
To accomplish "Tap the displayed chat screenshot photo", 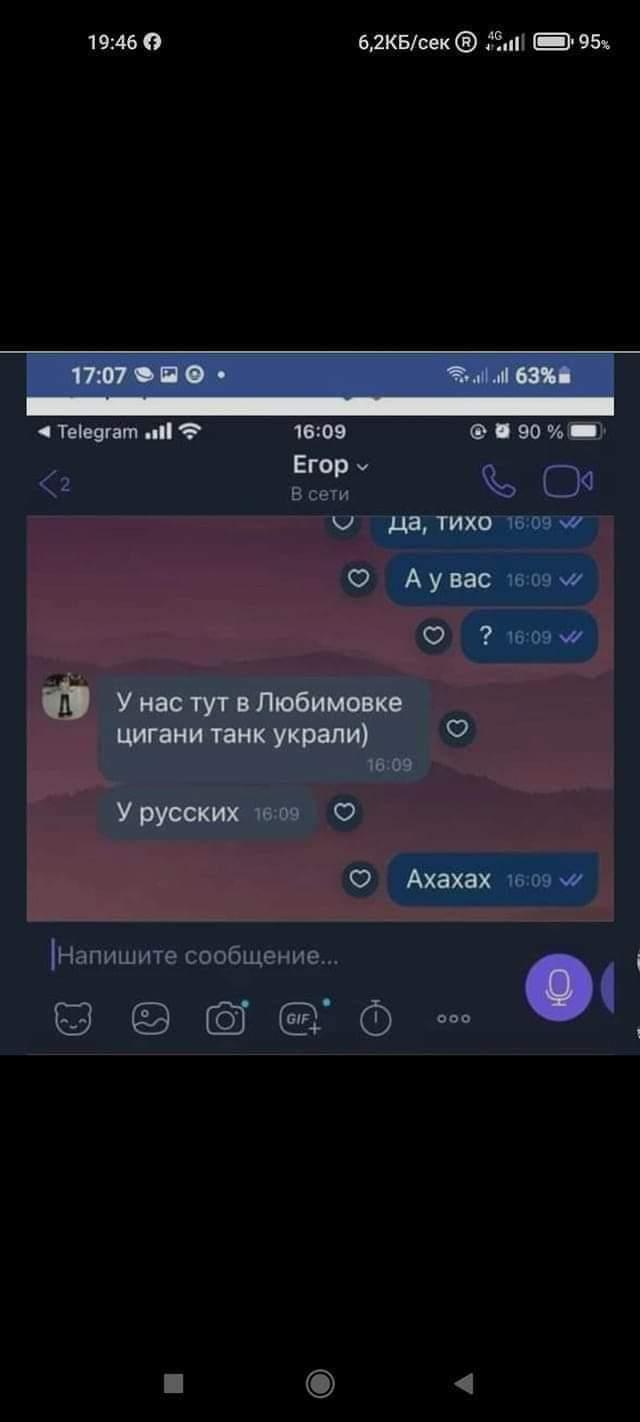I will point(320,703).
